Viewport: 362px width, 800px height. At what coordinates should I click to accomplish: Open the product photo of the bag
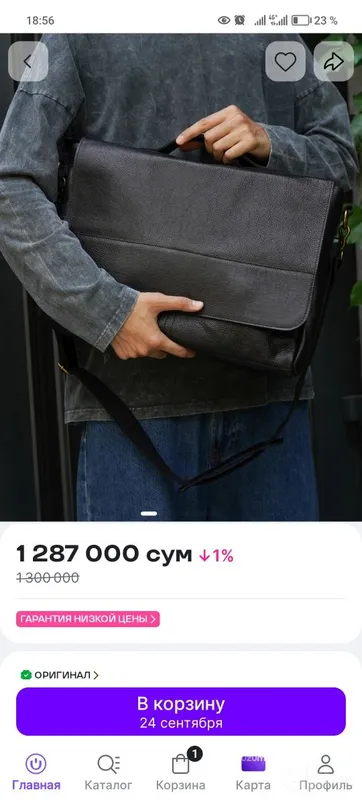(x=181, y=277)
